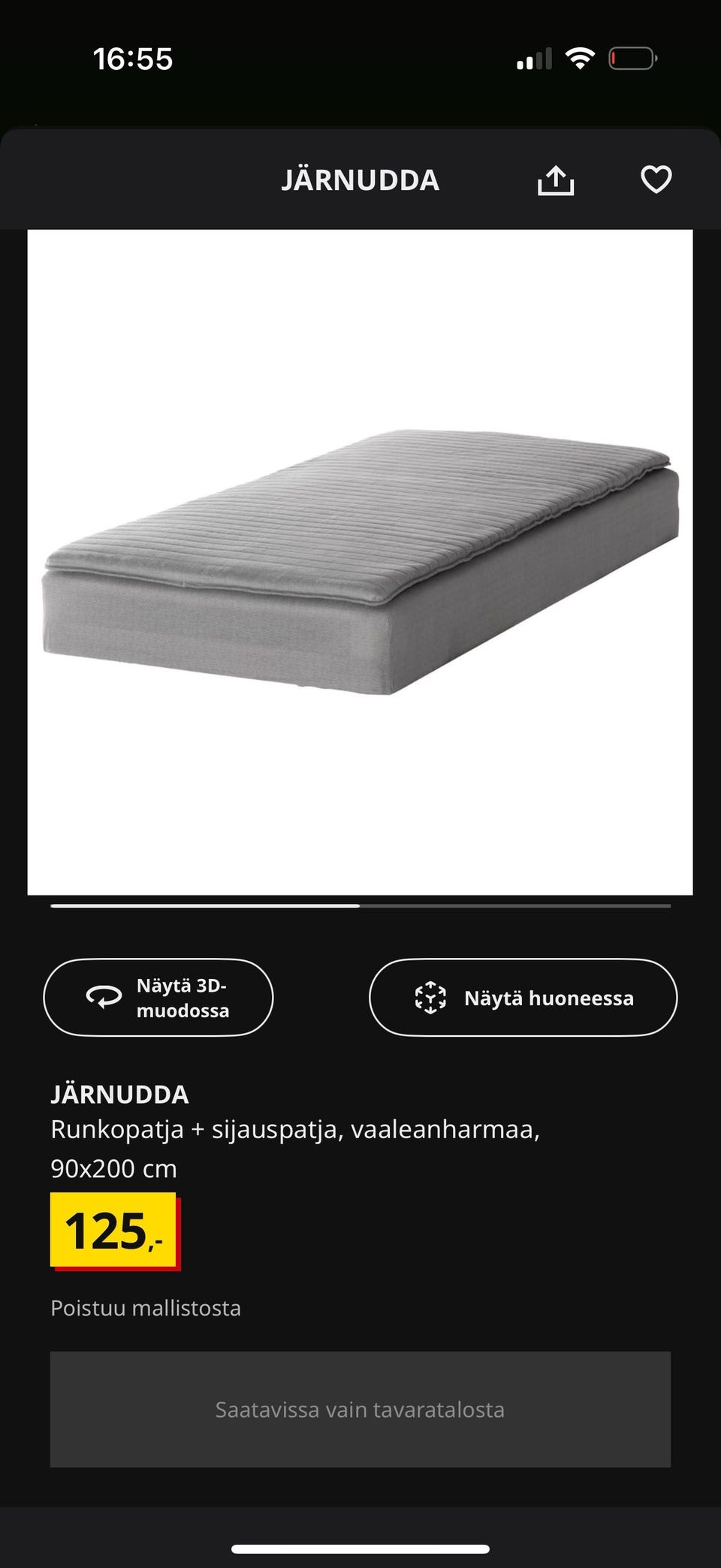Viewport: 721px width, 1568px height.
Task: Tap the share icon to share JÄRNUDDA
Action: pyautogui.click(x=555, y=180)
